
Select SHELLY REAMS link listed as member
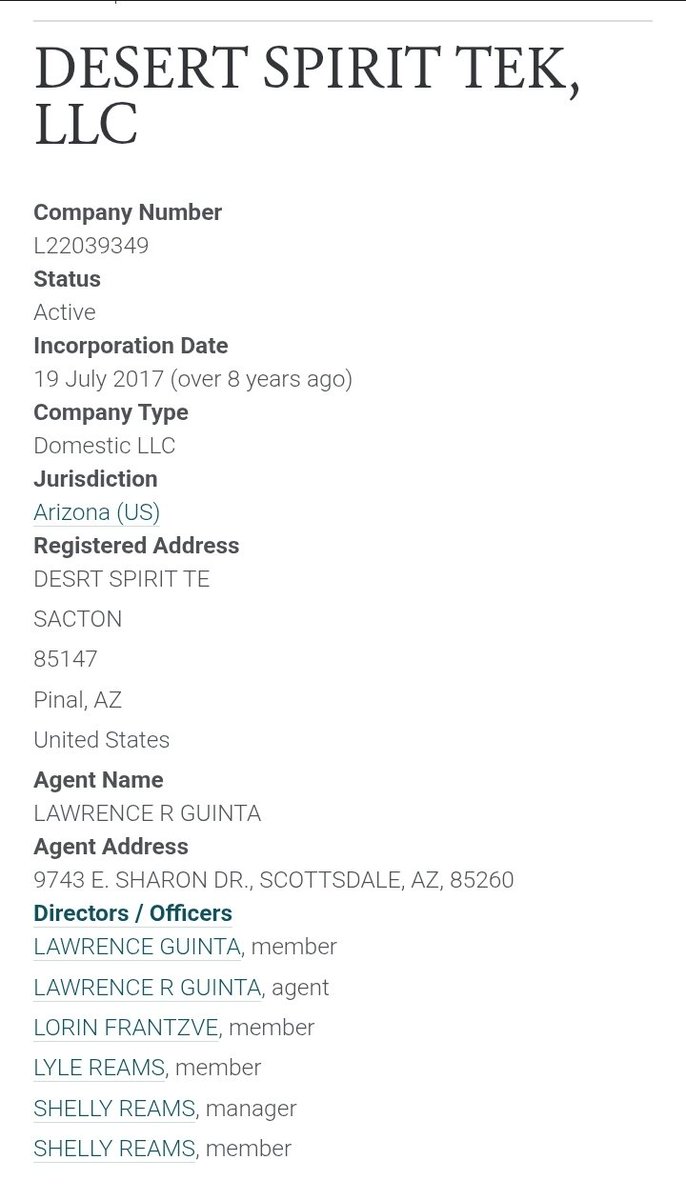(x=114, y=1149)
